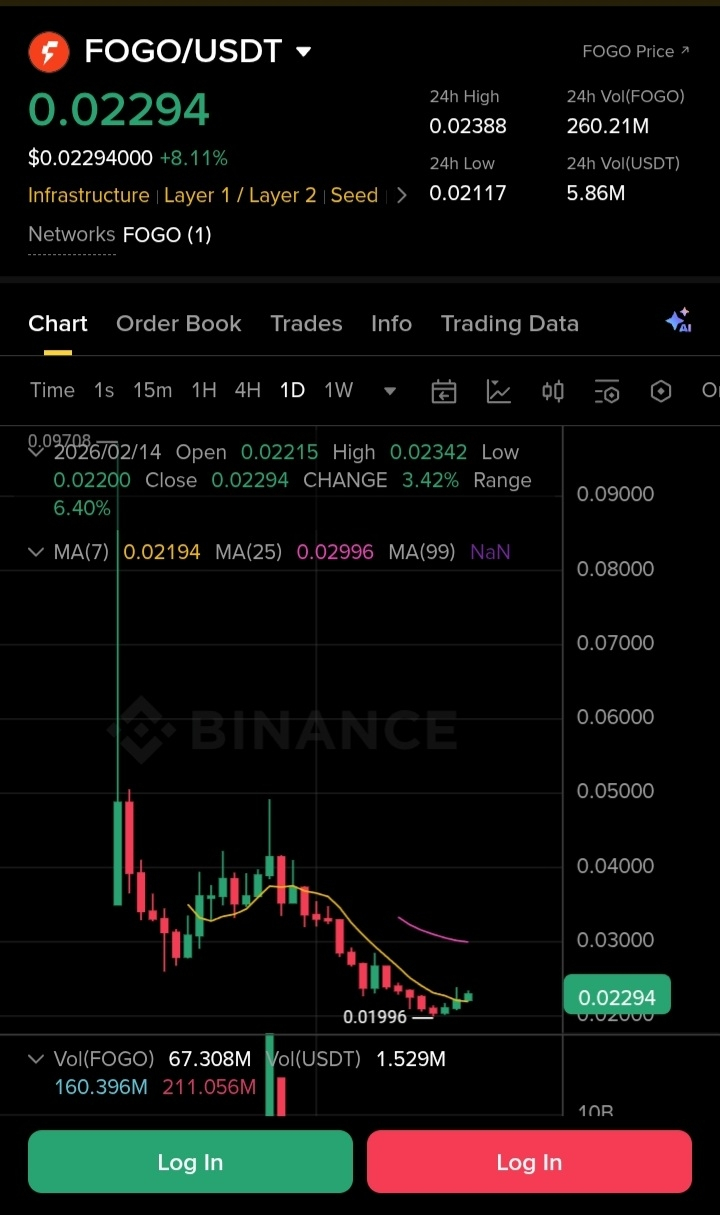Collapse the MA indicator line
This screenshot has width=720, height=1215.
click(37, 552)
